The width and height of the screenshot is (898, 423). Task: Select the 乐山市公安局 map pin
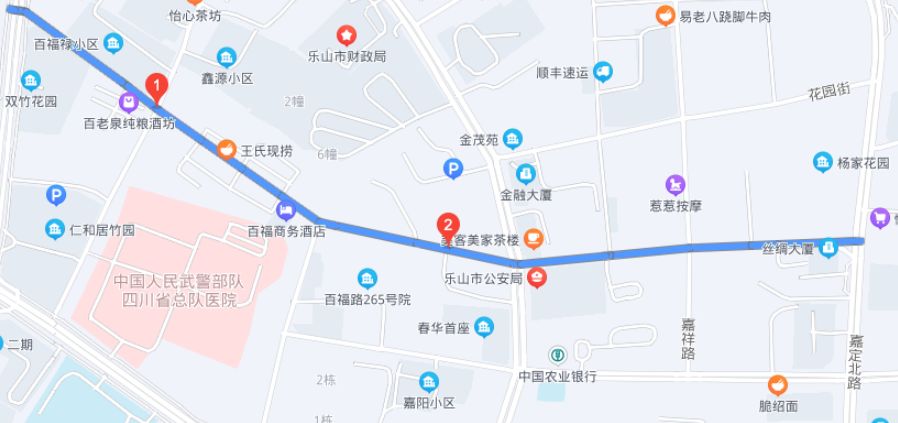point(537,278)
